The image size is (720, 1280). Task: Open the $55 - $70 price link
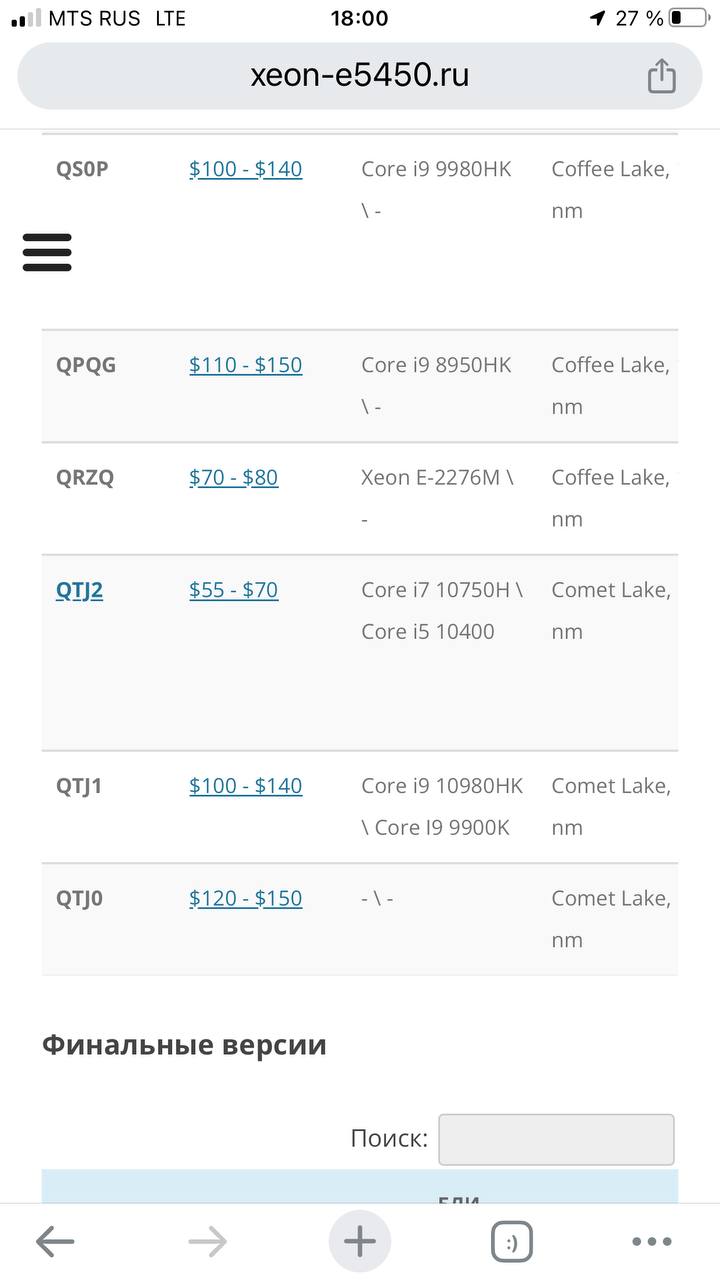pyautogui.click(x=234, y=590)
